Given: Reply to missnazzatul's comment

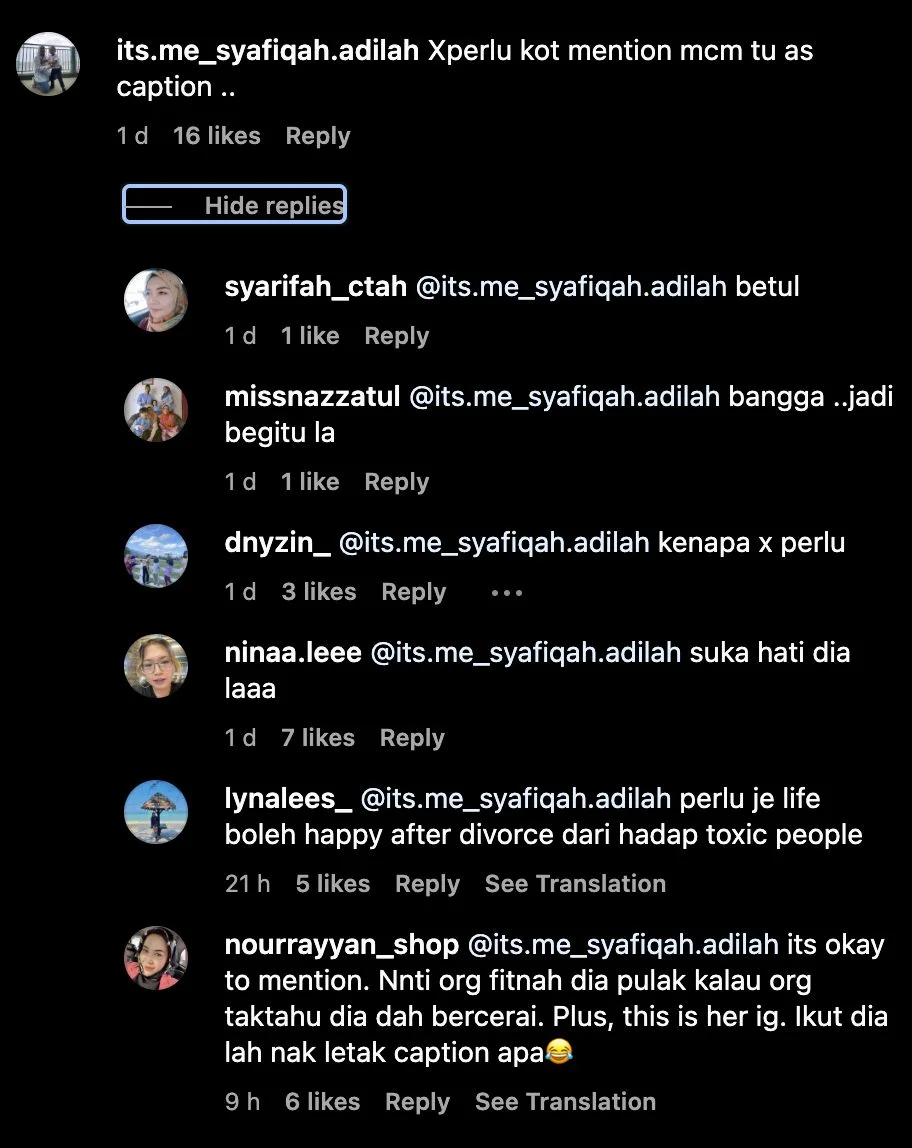Looking at the screenshot, I should (x=396, y=482).
